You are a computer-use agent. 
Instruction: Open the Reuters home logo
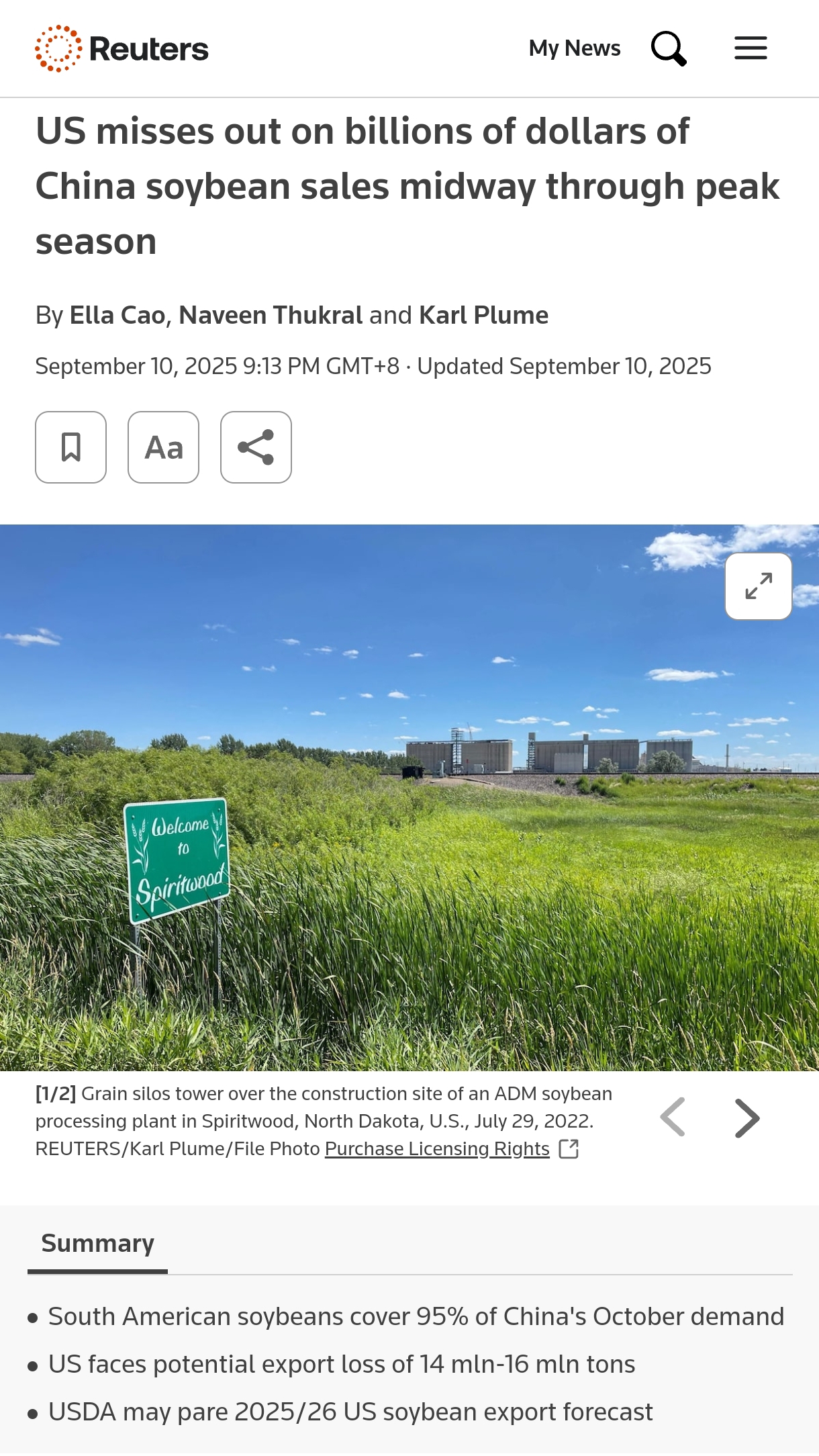tap(122, 48)
